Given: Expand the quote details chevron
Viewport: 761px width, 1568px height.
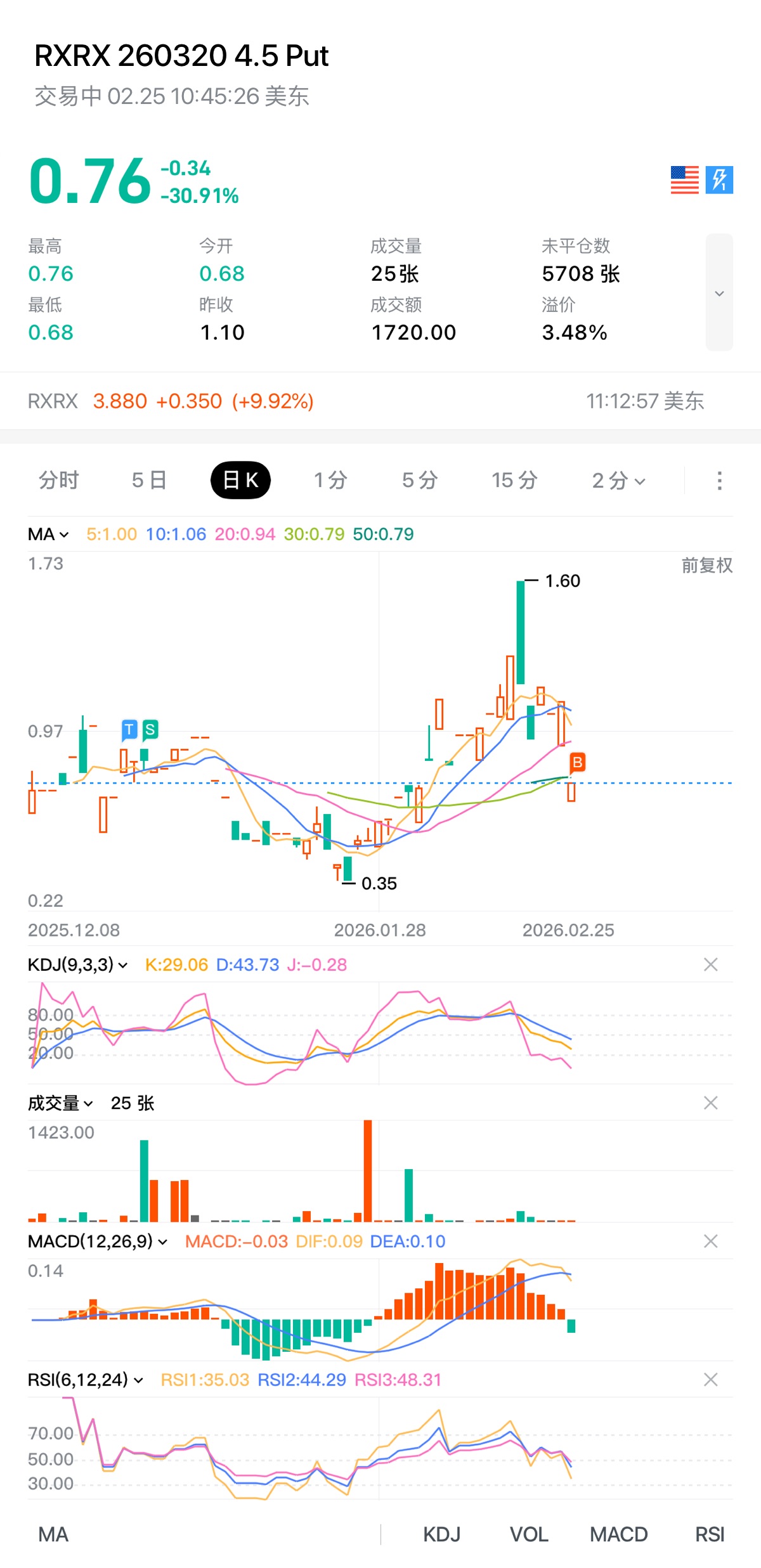Looking at the screenshot, I should pos(719,293).
